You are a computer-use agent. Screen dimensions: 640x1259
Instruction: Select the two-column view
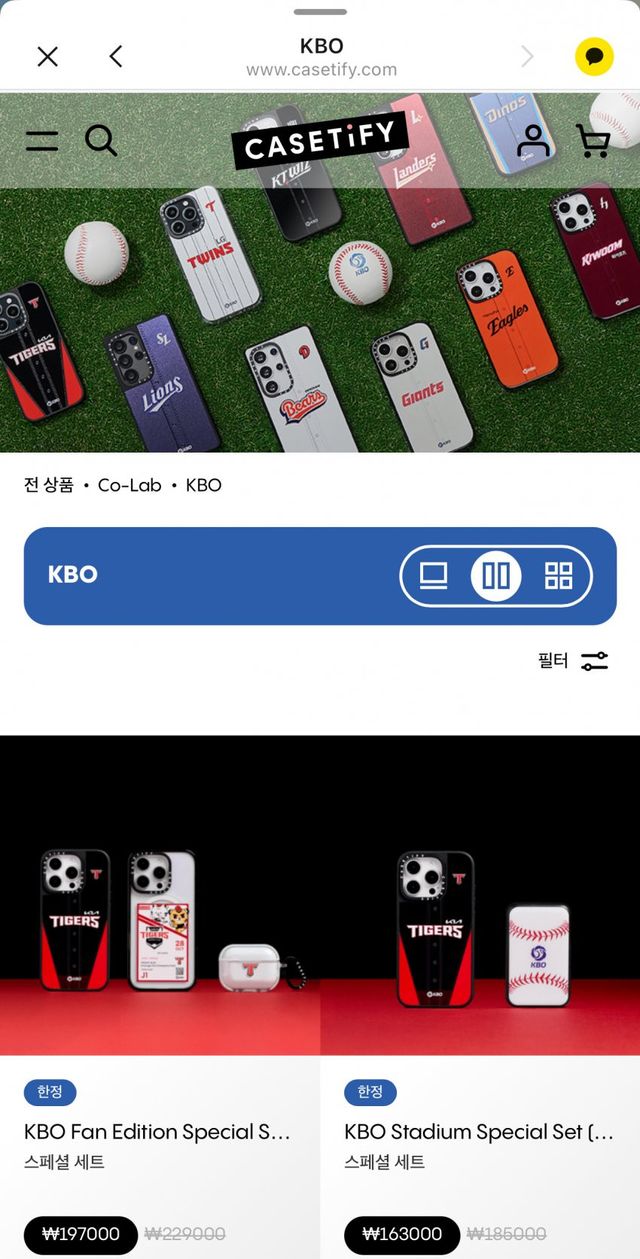pyautogui.click(x=496, y=575)
